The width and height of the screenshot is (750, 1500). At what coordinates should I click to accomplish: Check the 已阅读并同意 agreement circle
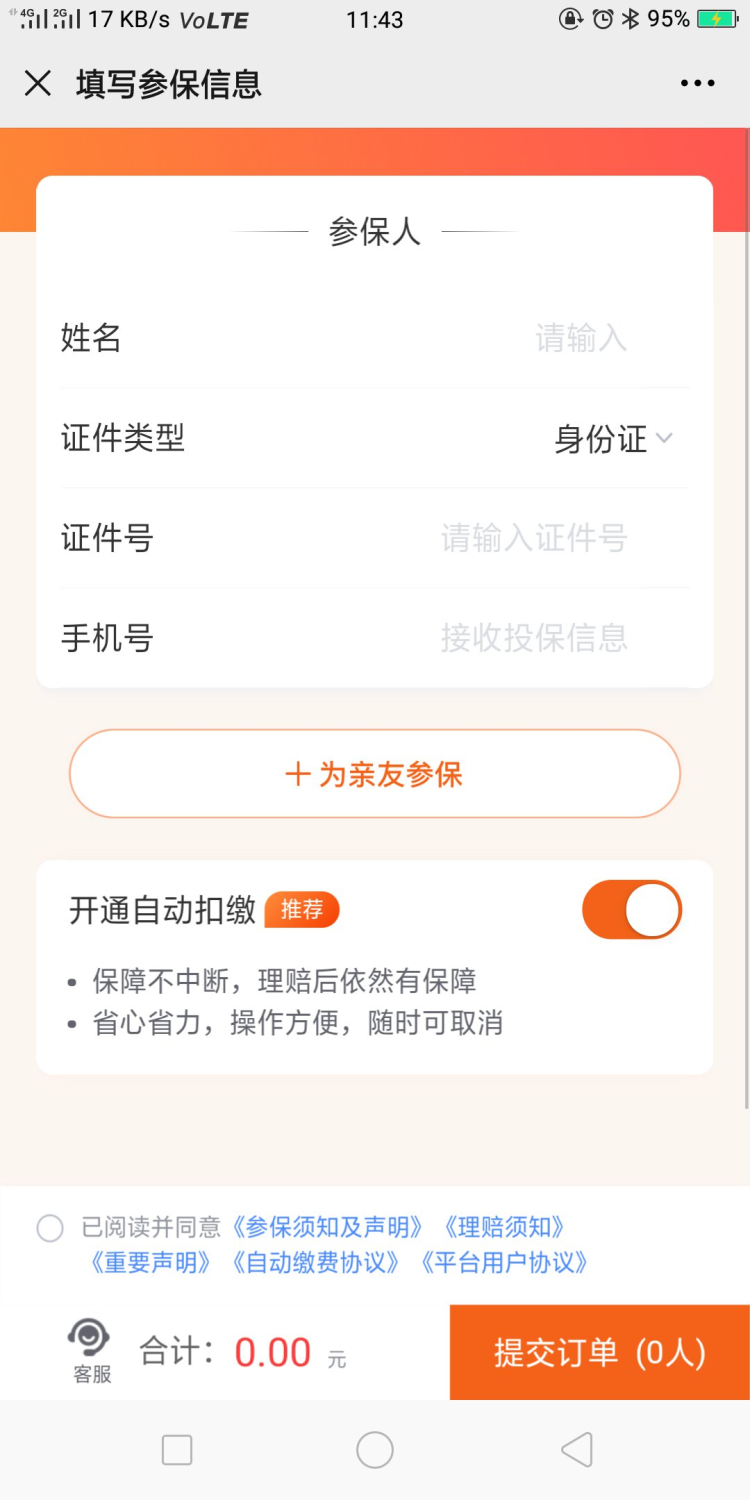click(50, 1228)
